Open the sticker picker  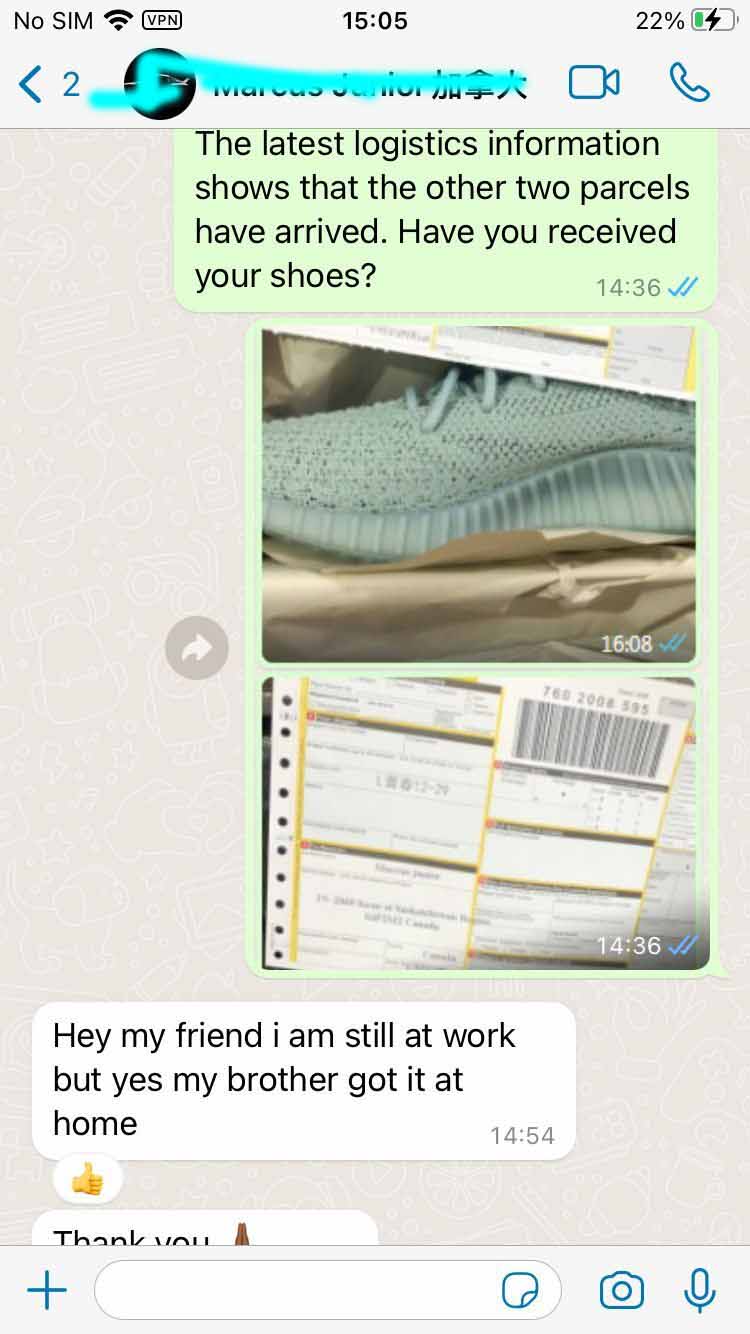click(x=520, y=1291)
